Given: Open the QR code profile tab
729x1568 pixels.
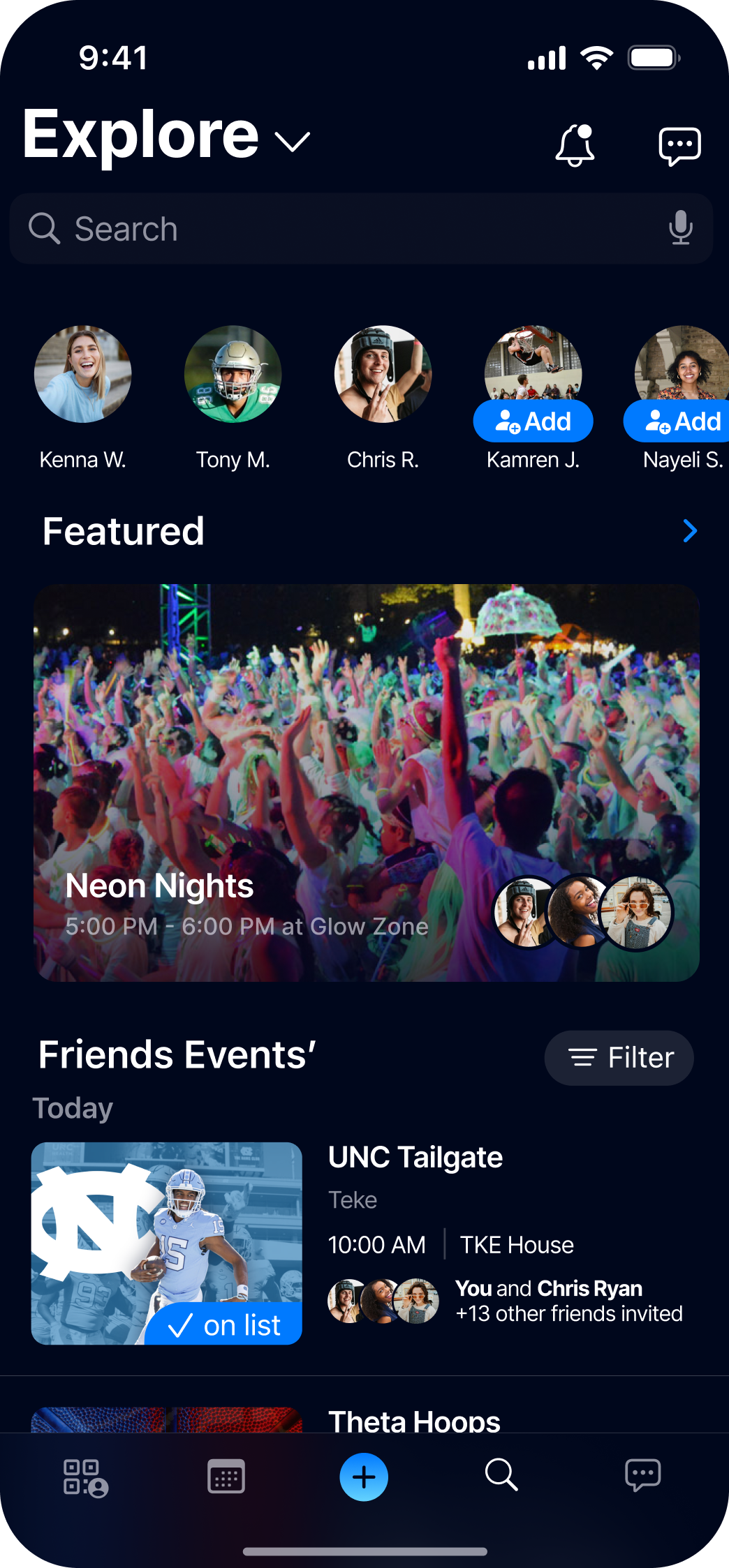Looking at the screenshot, I should [x=85, y=1477].
